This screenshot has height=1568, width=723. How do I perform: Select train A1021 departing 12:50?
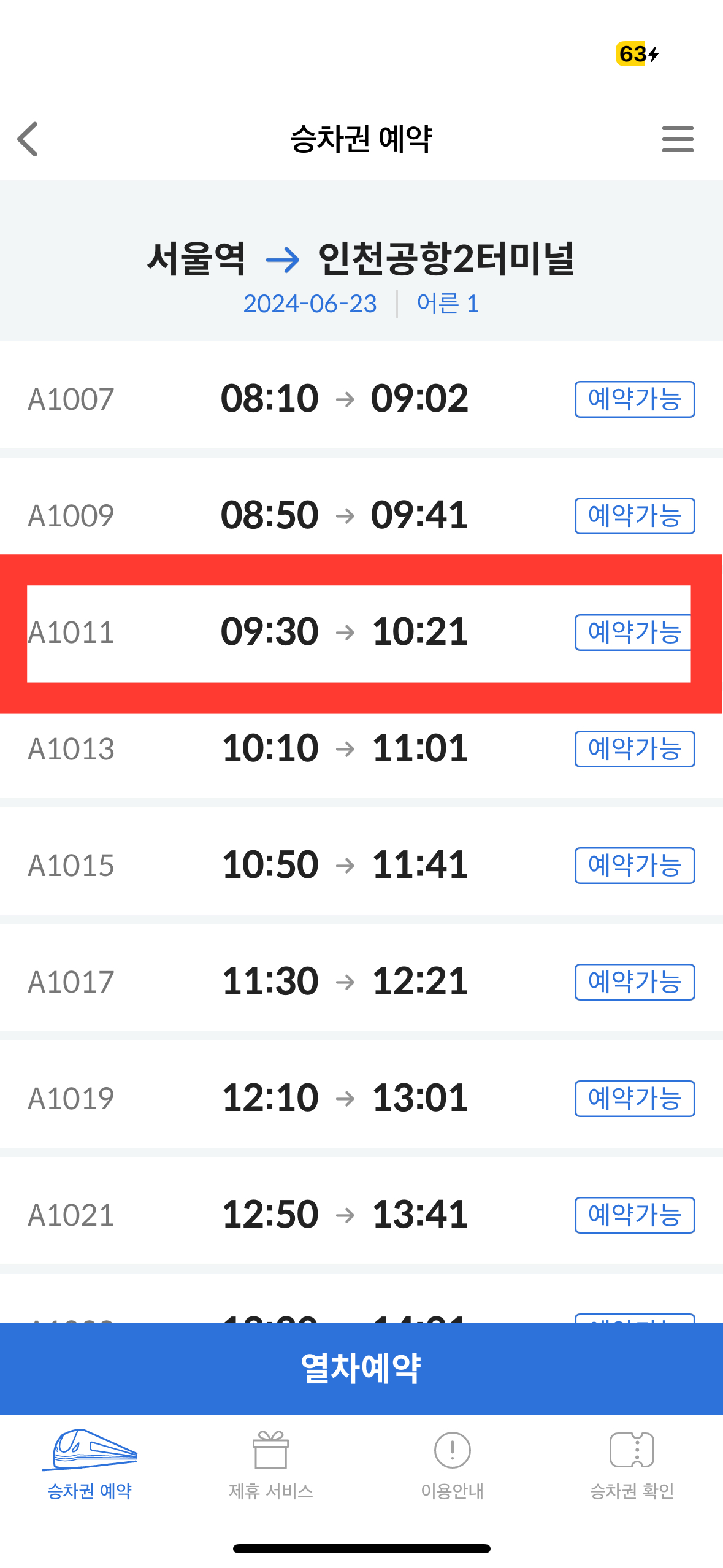[x=361, y=1215]
